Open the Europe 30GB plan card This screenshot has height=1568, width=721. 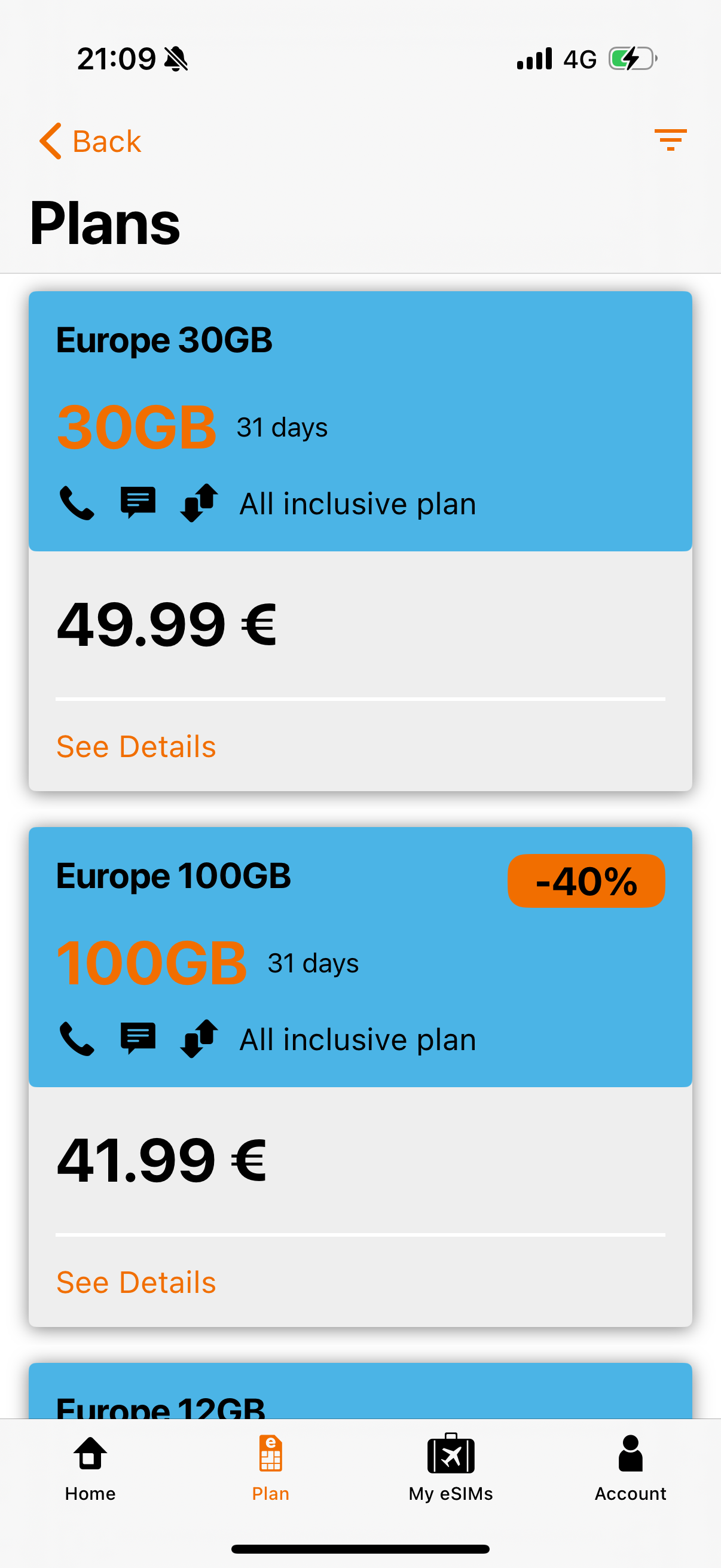(360, 541)
